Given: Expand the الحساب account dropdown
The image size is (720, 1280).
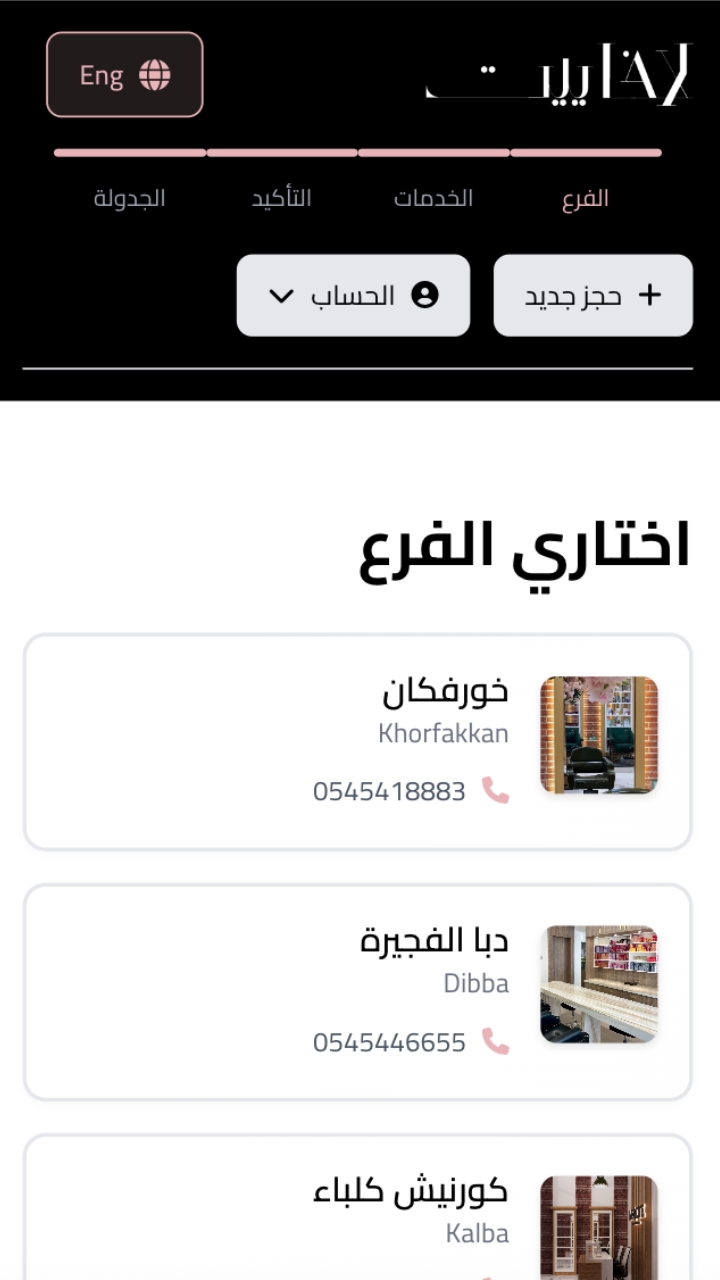Looking at the screenshot, I should pos(352,295).
